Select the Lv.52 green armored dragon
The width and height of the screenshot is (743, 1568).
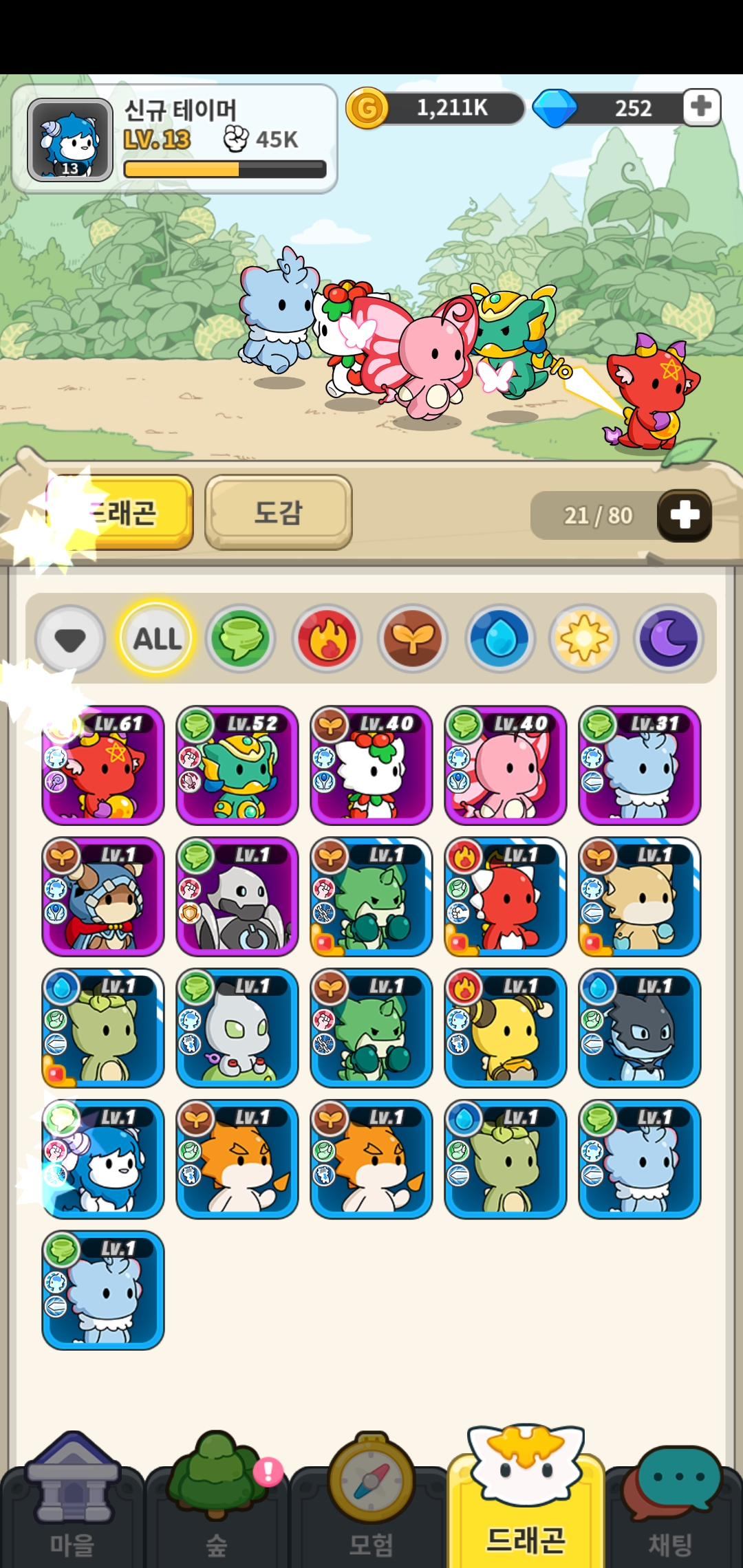(237, 765)
